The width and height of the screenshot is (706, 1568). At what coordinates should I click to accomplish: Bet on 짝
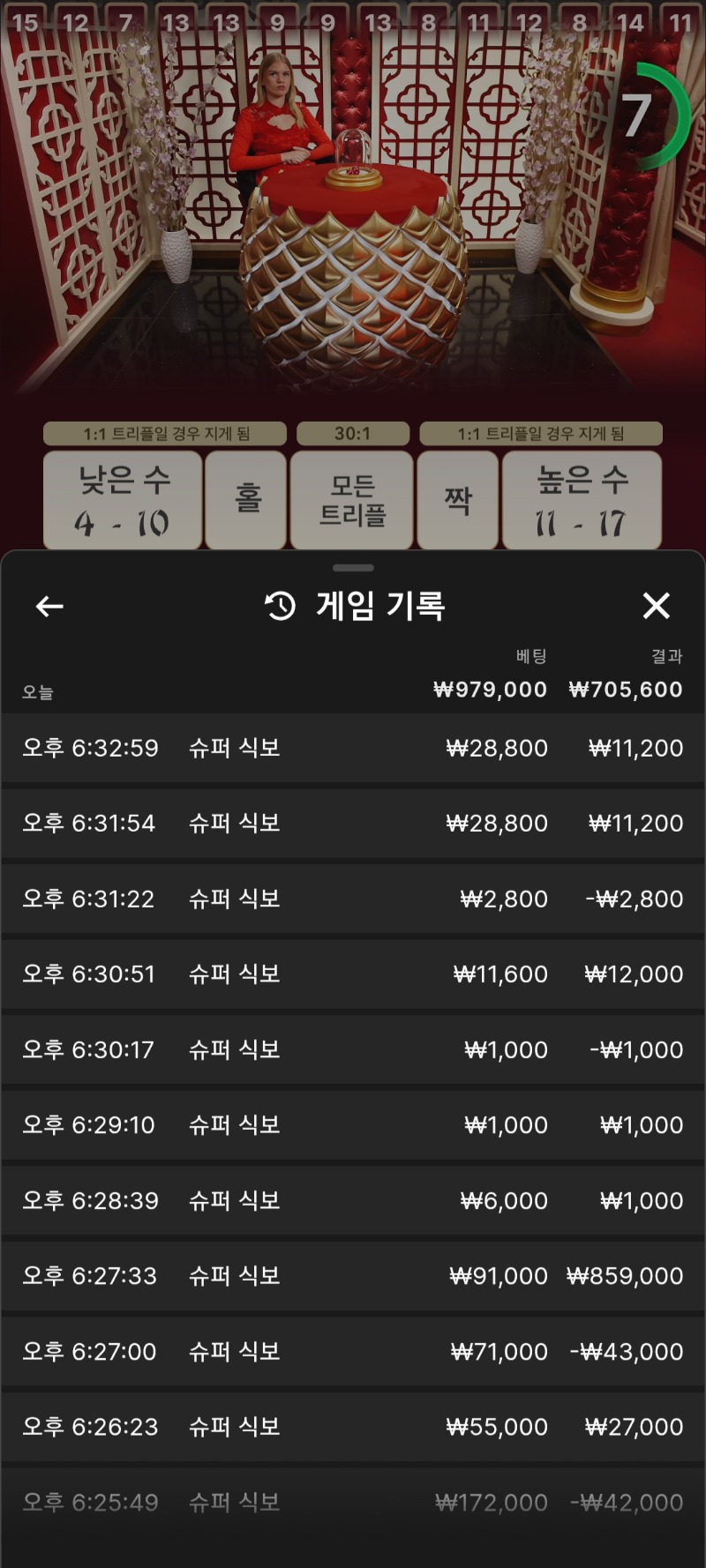(x=458, y=500)
